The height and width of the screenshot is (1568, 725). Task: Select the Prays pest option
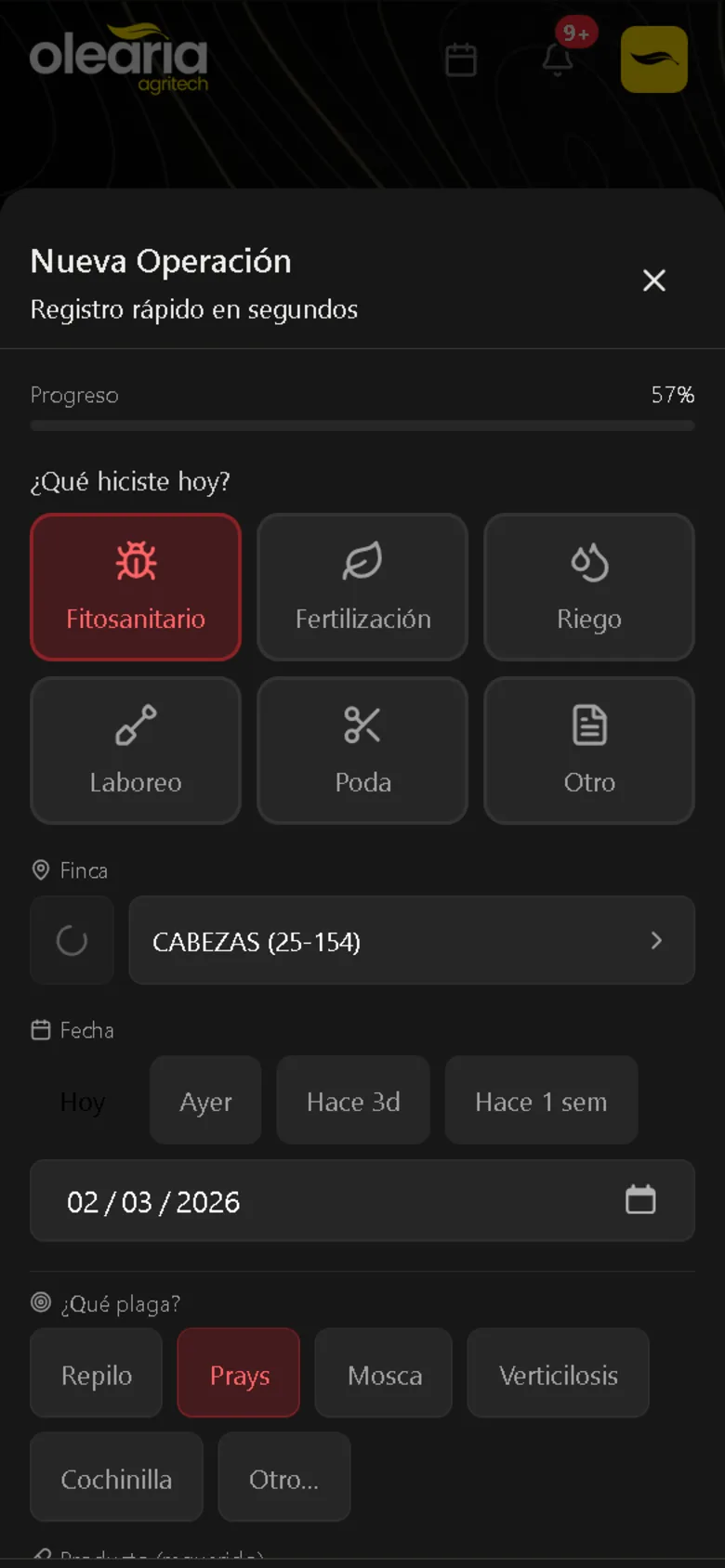(238, 1373)
